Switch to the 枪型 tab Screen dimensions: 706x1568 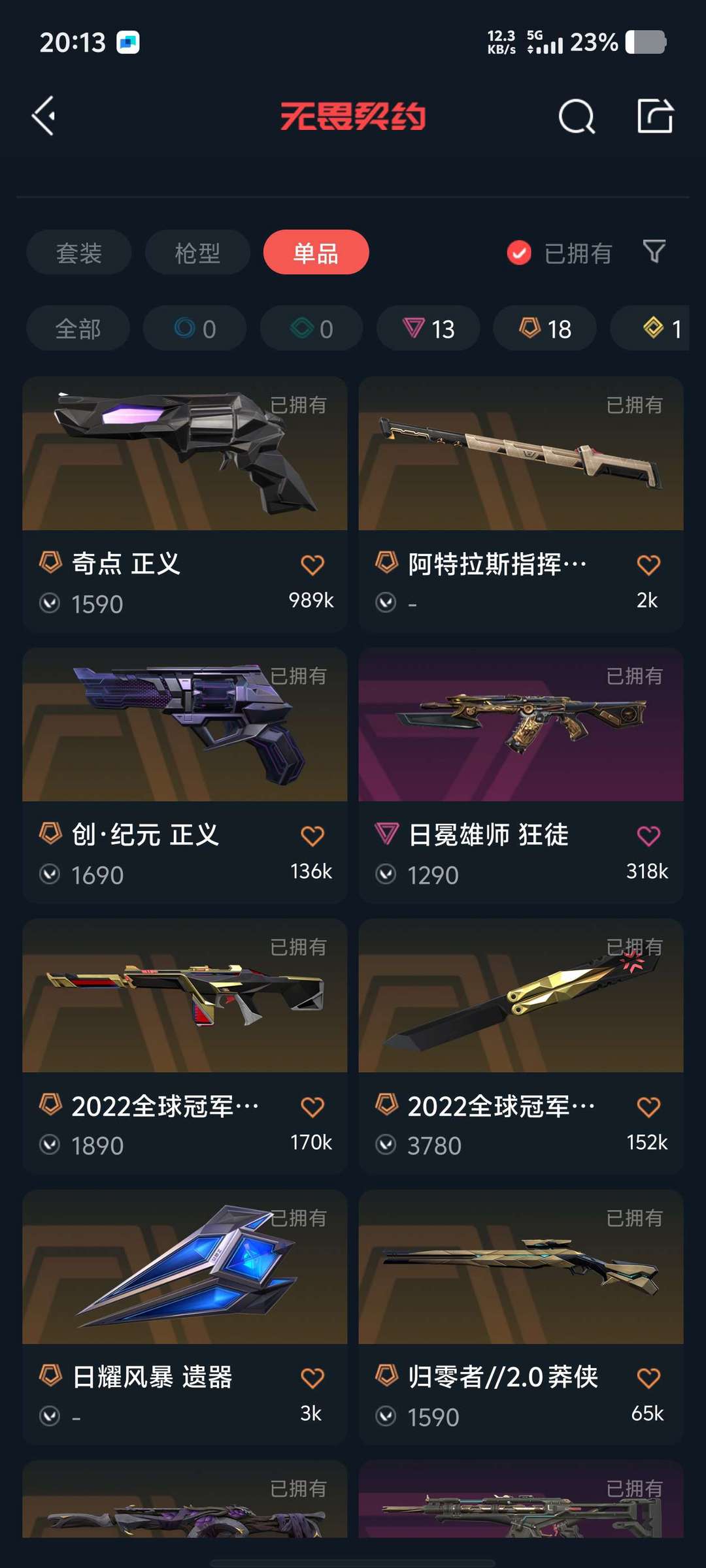(197, 252)
